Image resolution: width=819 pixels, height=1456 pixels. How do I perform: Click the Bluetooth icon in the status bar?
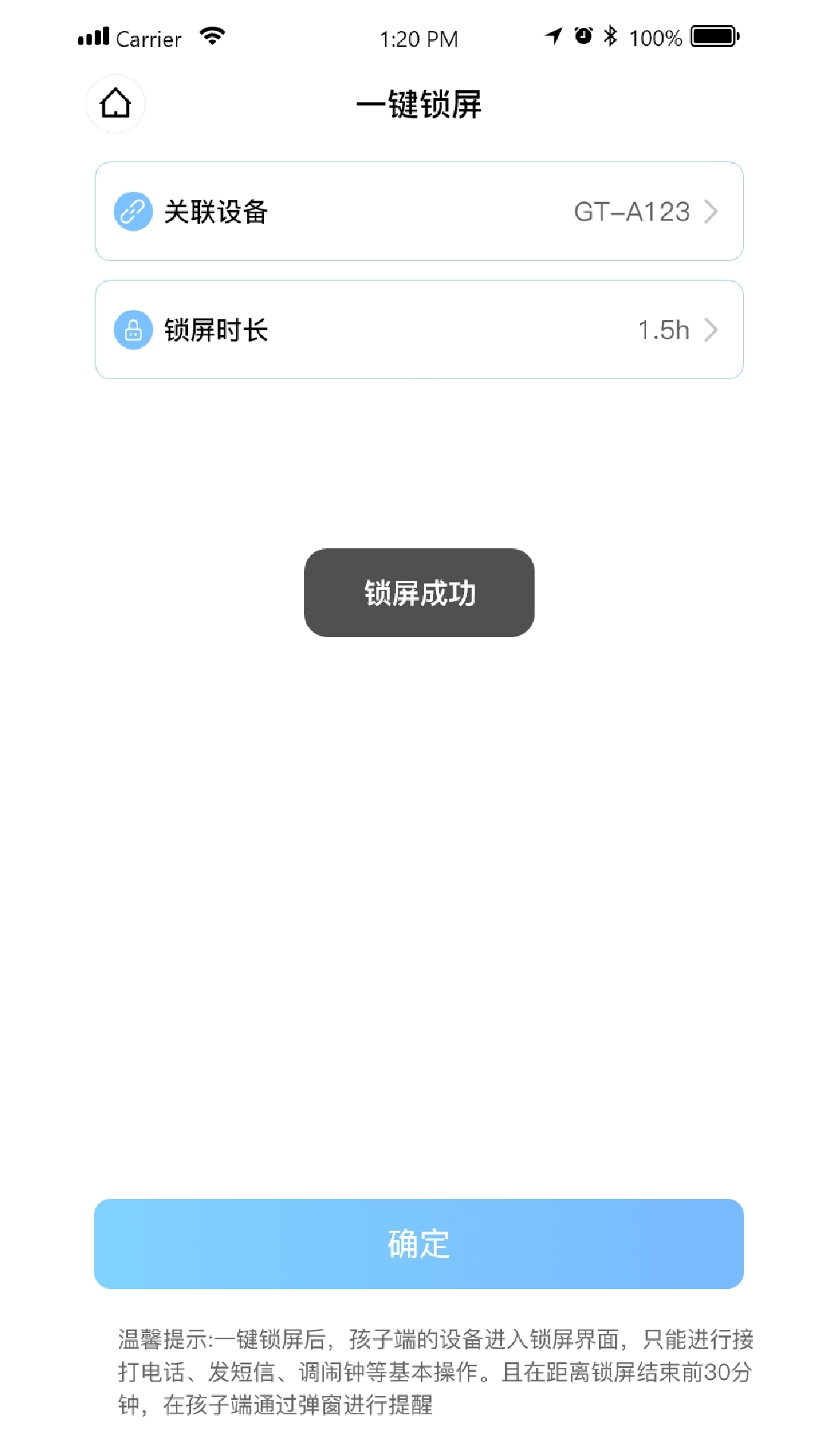pyautogui.click(x=611, y=35)
